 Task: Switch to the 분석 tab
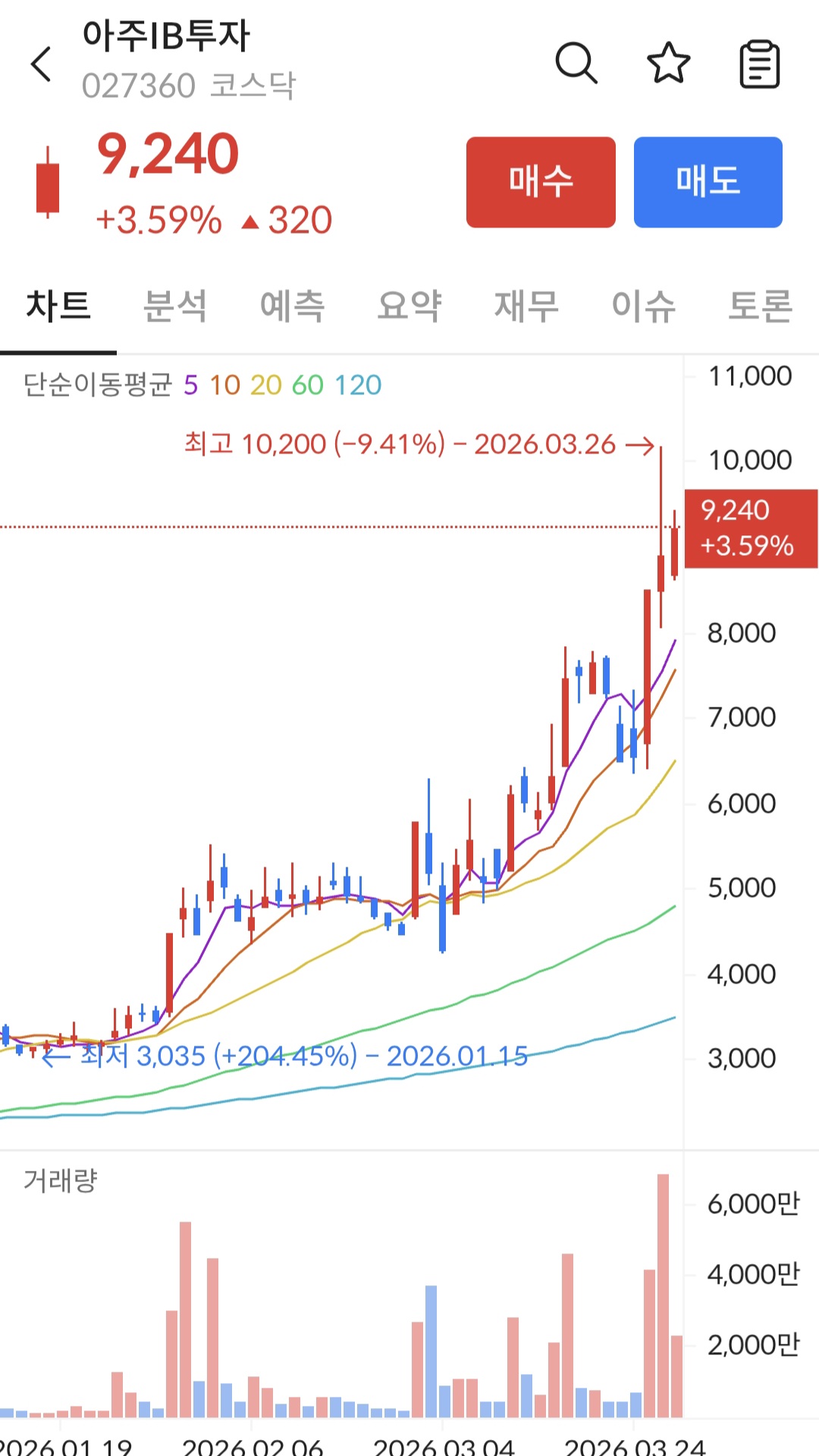[175, 306]
